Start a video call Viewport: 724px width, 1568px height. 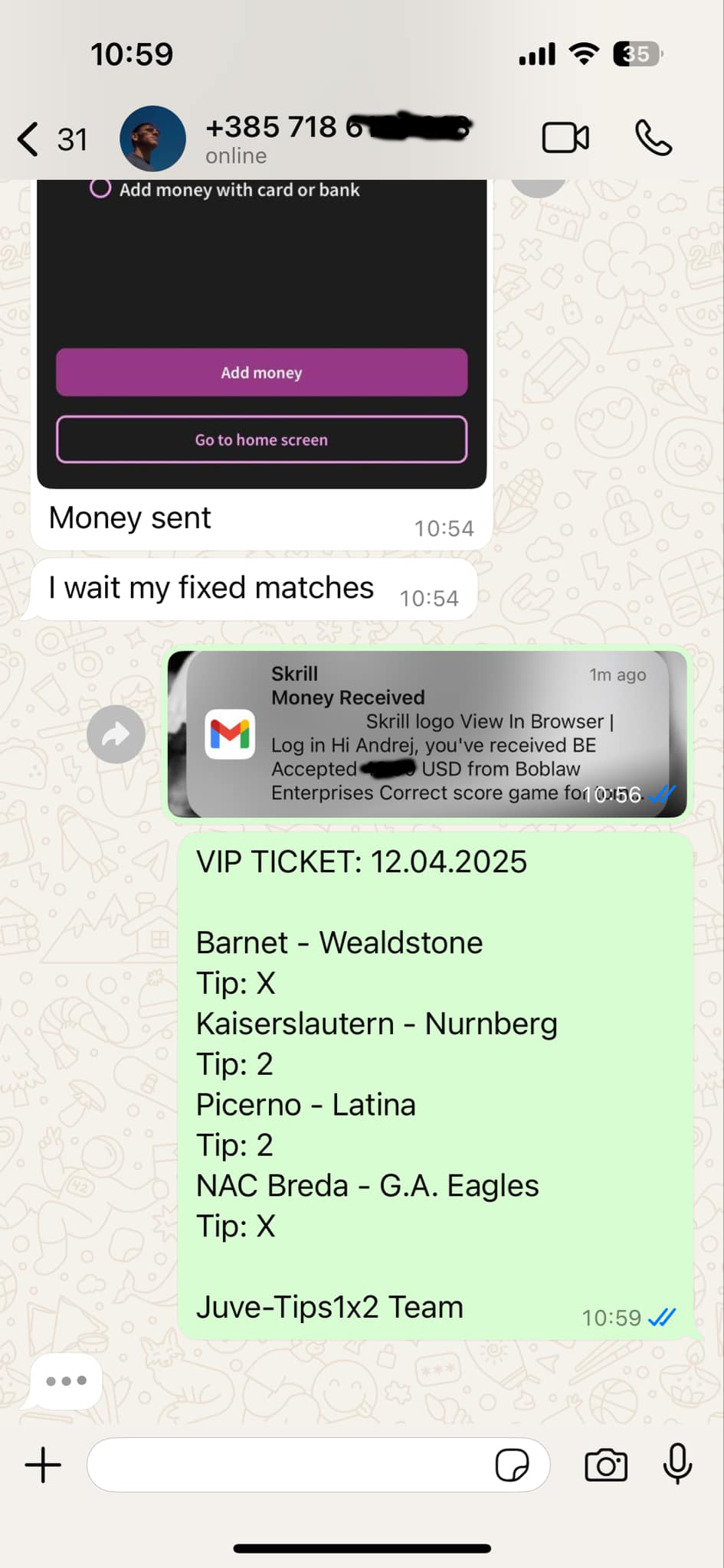pyautogui.click(x=565, y=139)
